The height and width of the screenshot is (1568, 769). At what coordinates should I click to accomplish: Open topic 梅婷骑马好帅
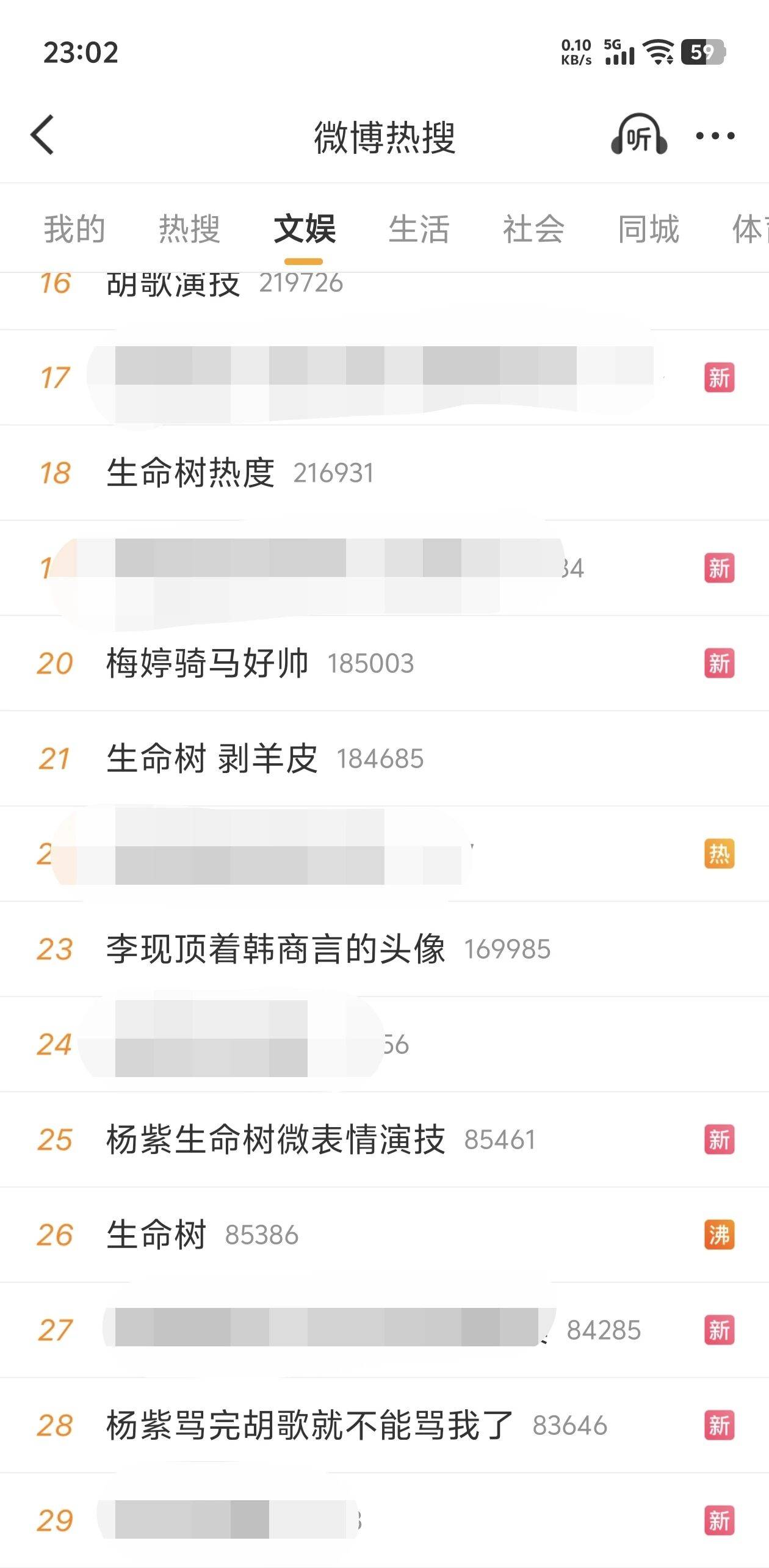[x=208, y=664]
